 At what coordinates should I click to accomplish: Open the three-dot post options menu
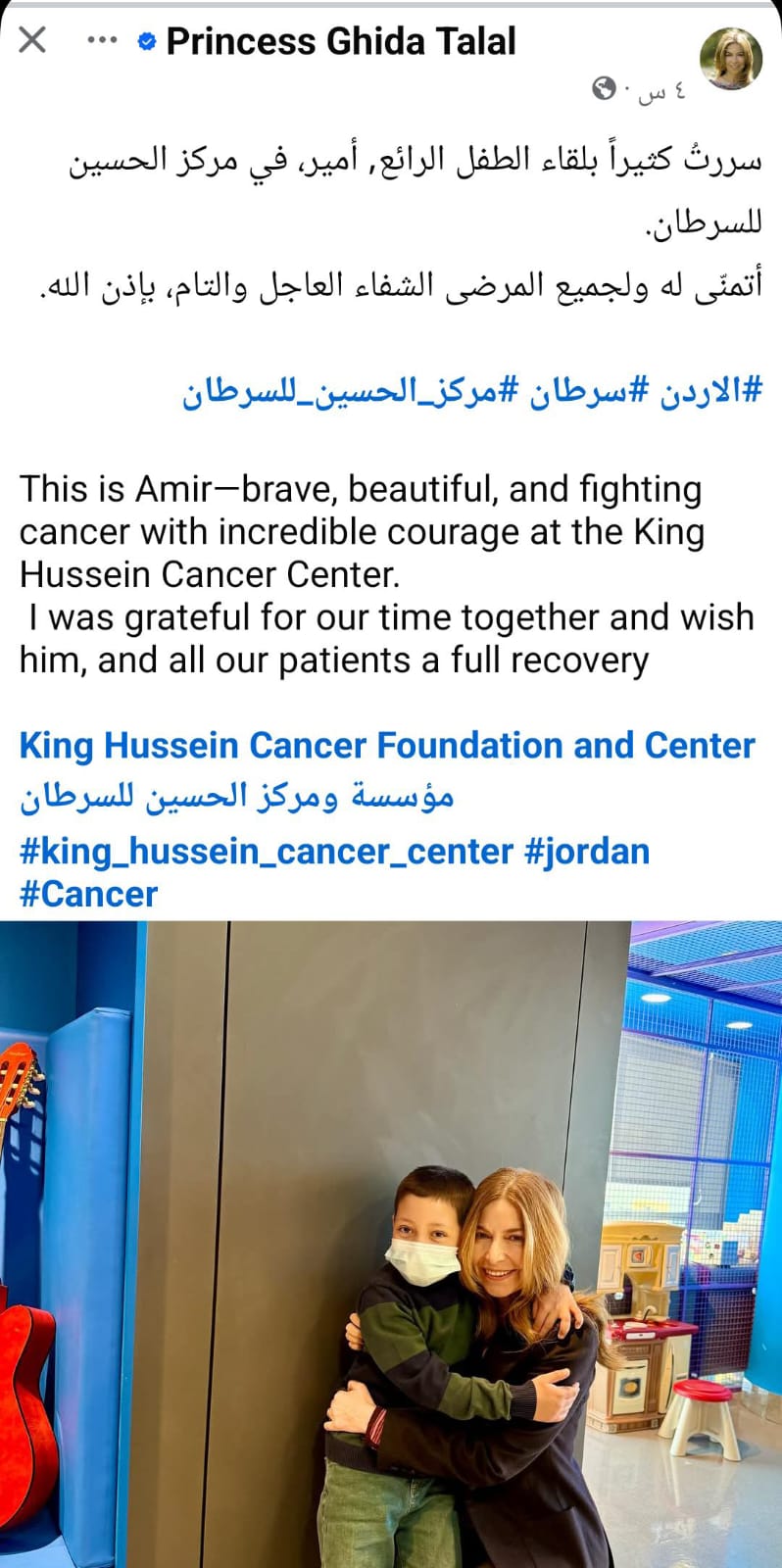(x=103, y=41)
